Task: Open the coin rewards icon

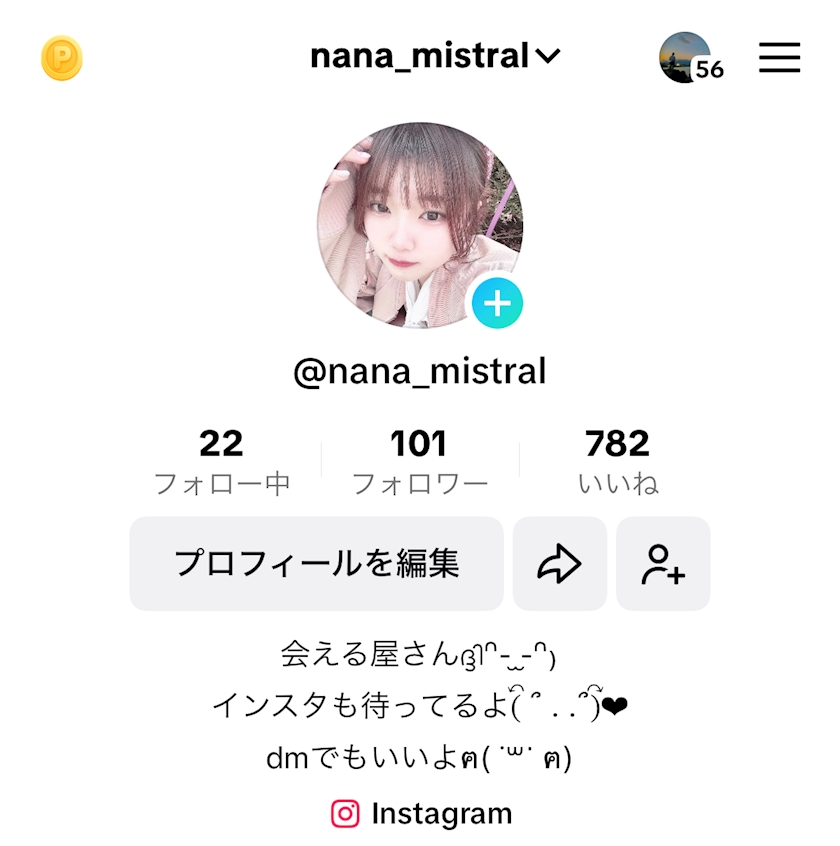Action: pyautogui.click(x=62, y=58)
